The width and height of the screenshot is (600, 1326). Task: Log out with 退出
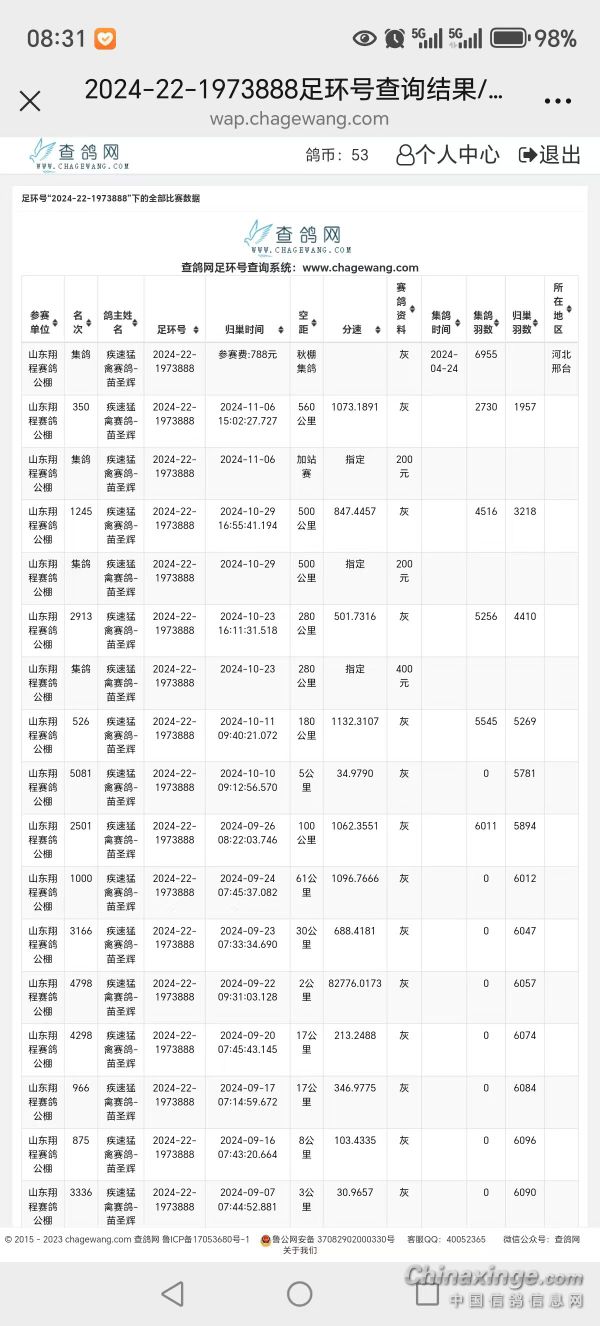[x=550, y=155]
